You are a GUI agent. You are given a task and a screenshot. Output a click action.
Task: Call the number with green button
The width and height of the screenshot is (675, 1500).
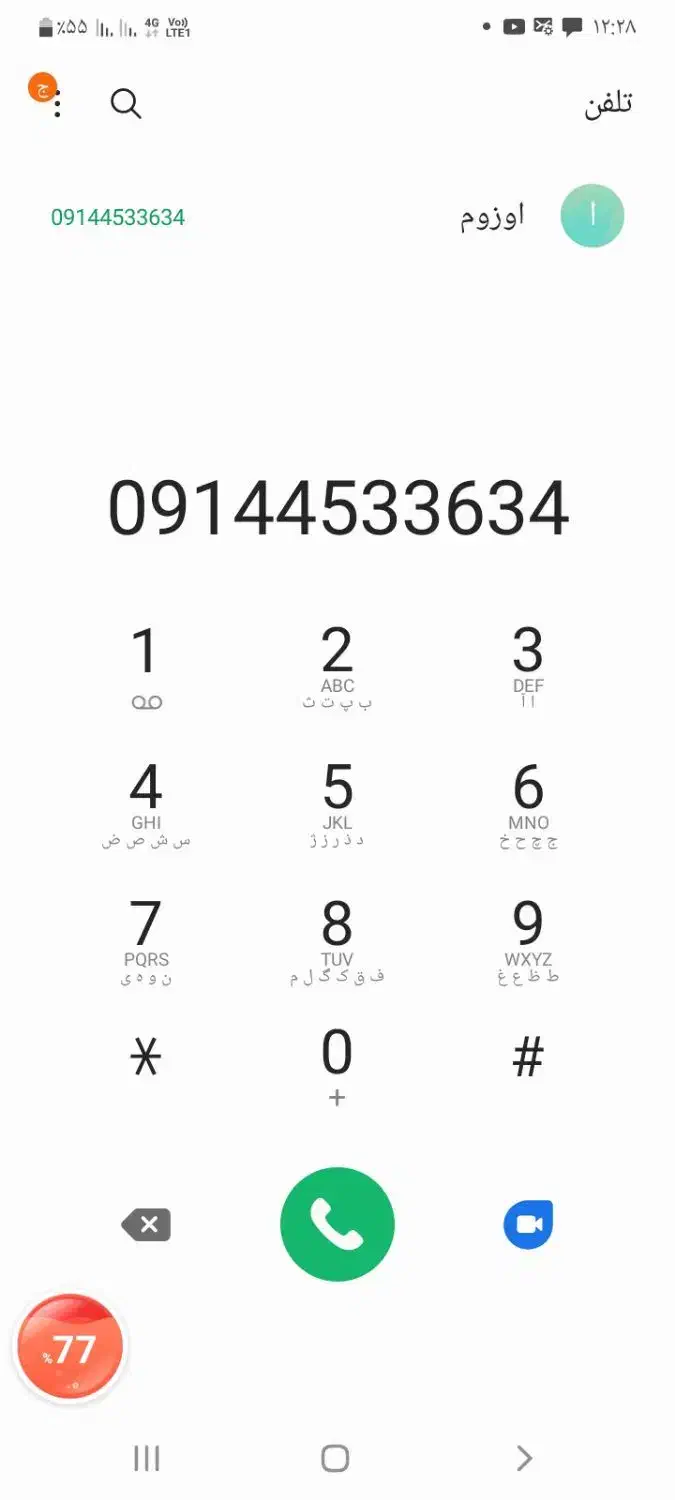(x=337, y=1225)
